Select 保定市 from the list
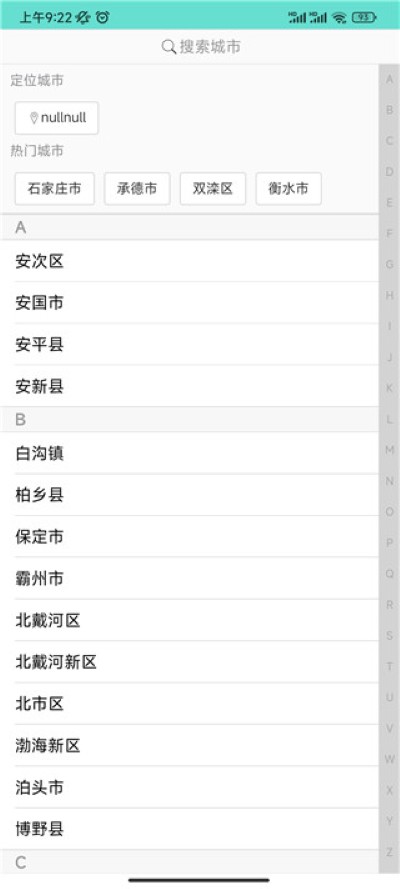400x889 pixels. pos(189,536)
